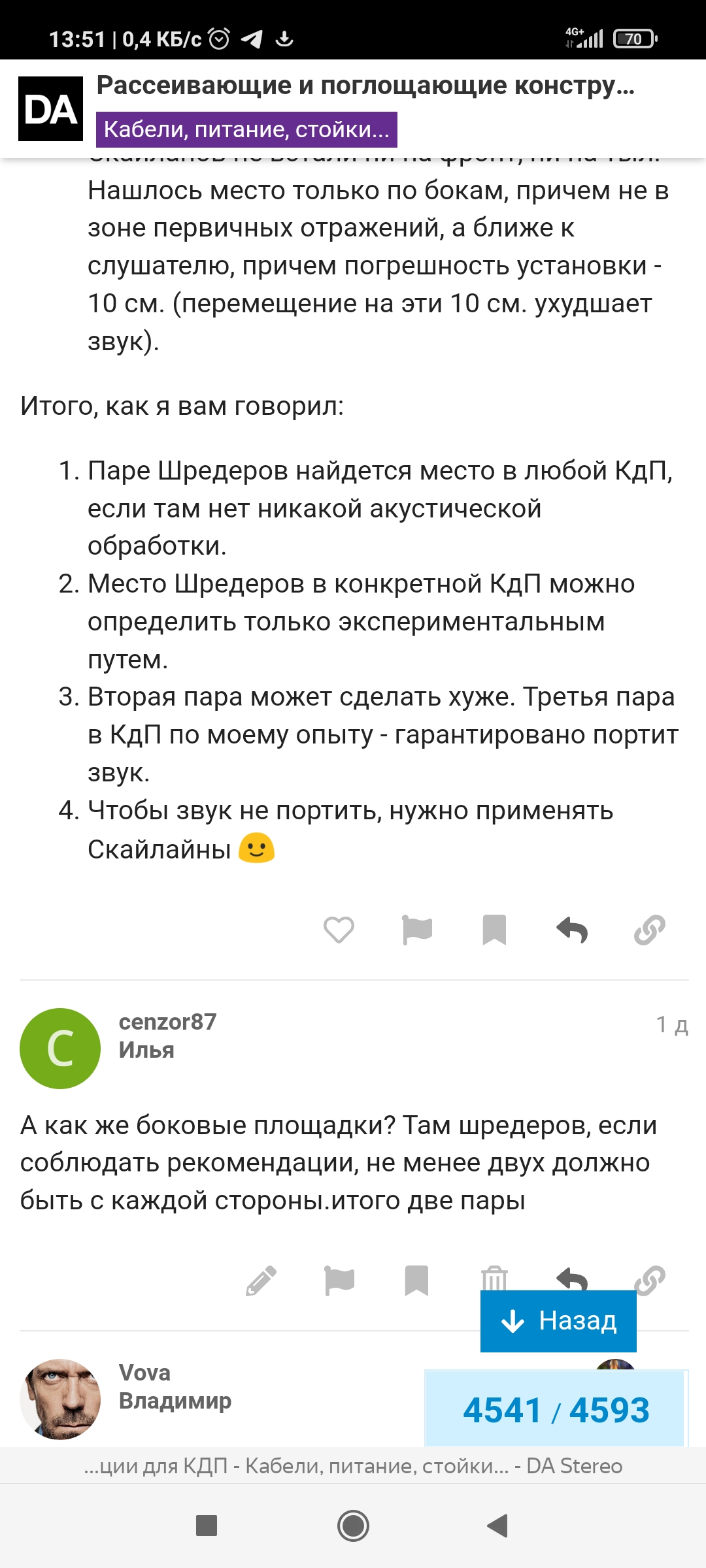Bookmark cenzor87's post

tap(416, 1281)
